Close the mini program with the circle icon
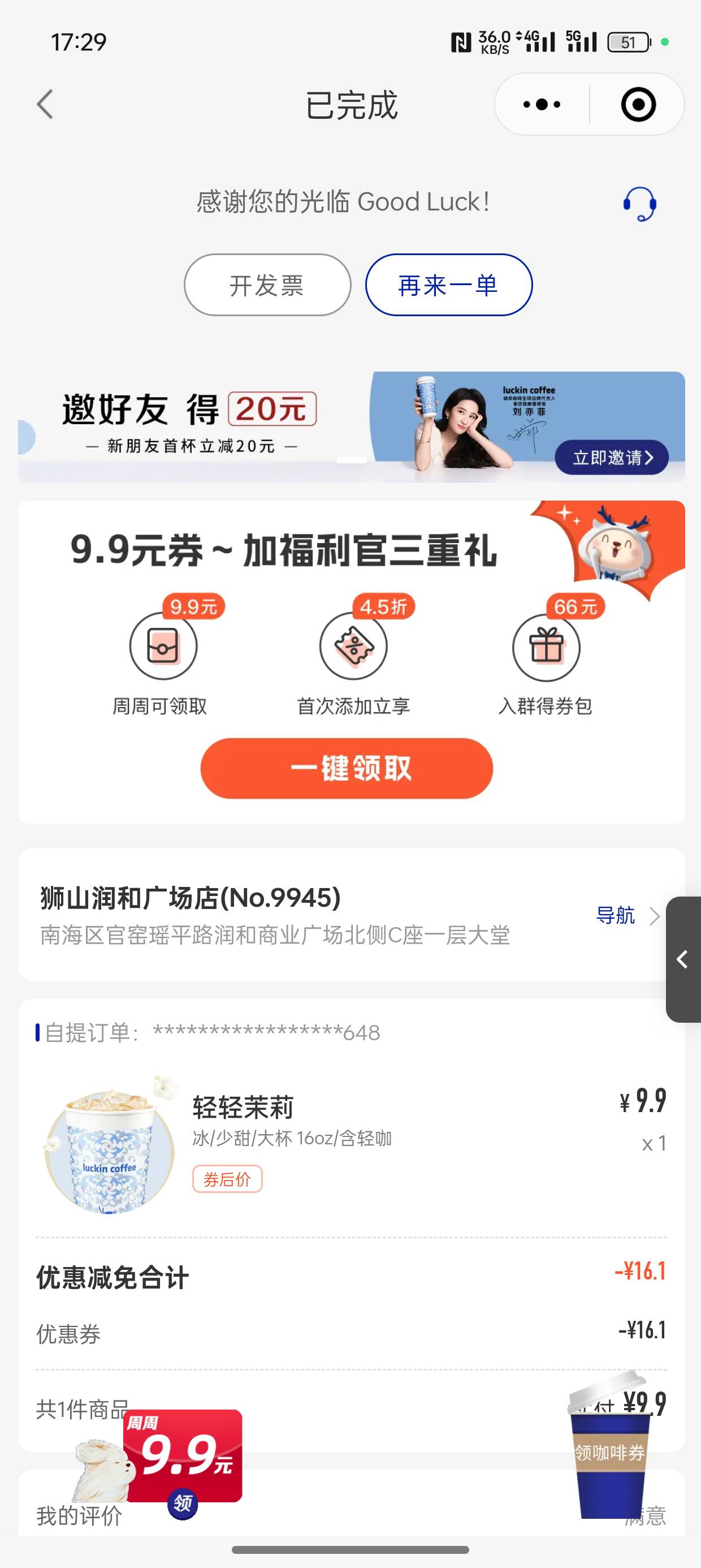Image resolution: width=701 pixels, height=1568 pixels. point(638,104)
